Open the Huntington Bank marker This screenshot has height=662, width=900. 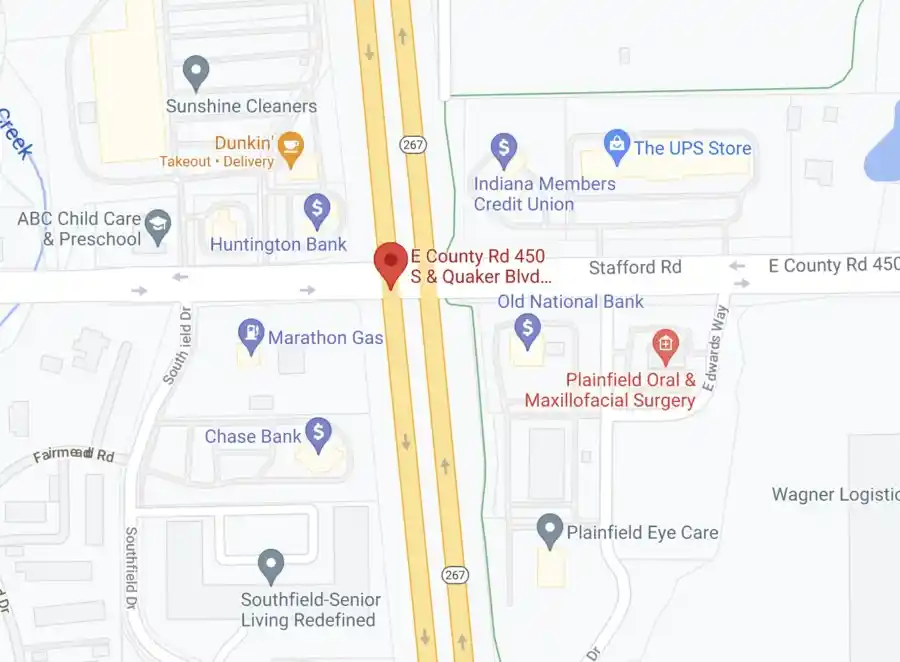317,208
